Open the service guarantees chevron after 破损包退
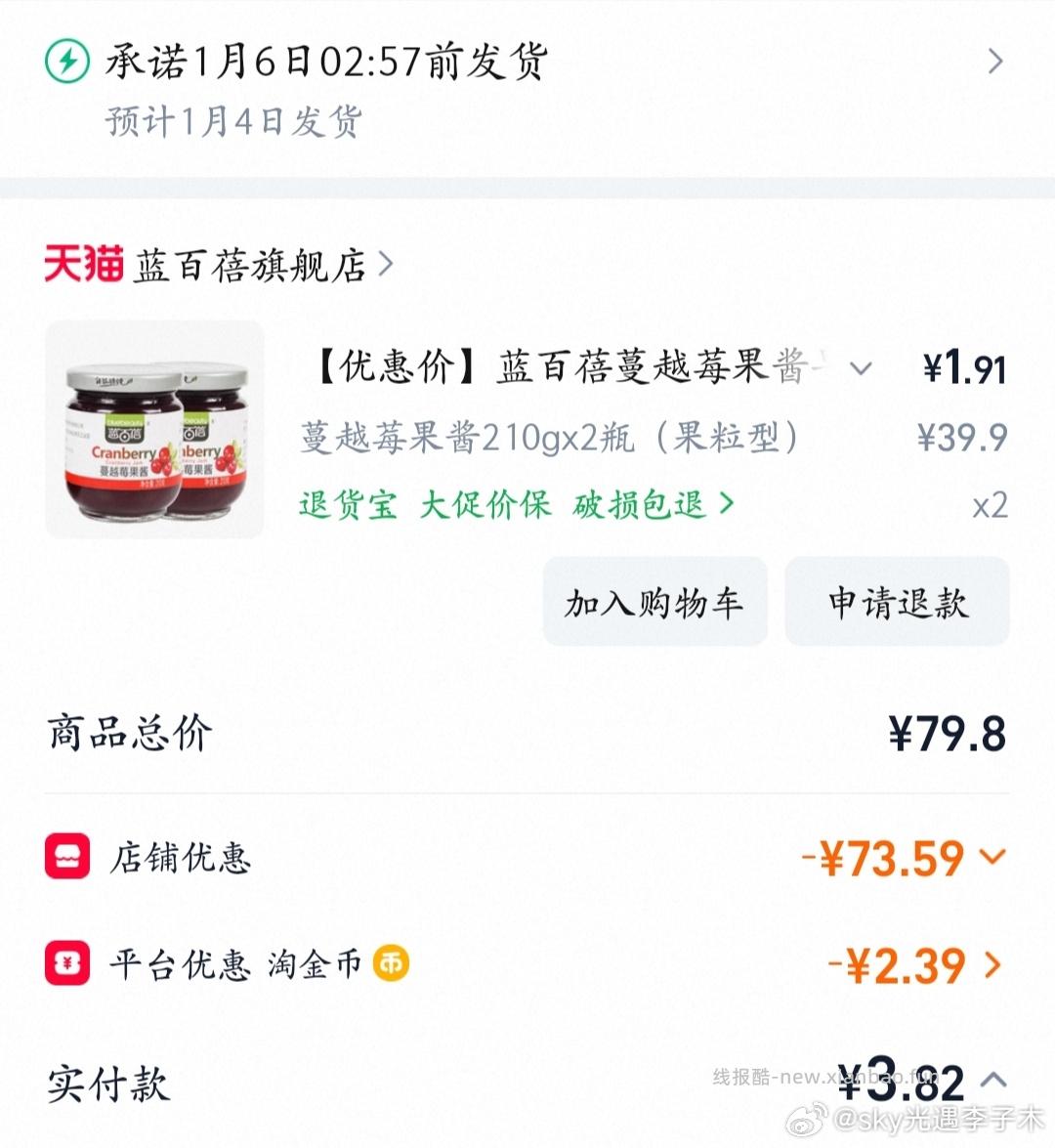1055x1148 pixels. click(x=724, y=504)
